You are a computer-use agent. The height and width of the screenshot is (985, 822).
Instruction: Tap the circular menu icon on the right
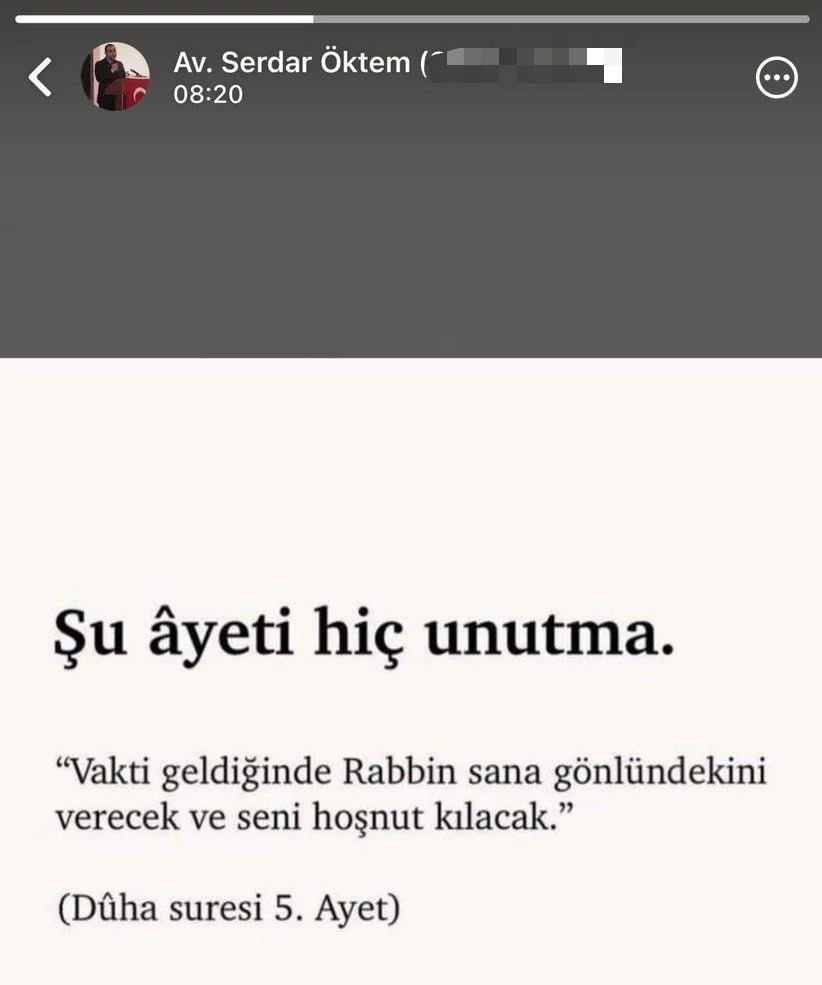(776, 77)
